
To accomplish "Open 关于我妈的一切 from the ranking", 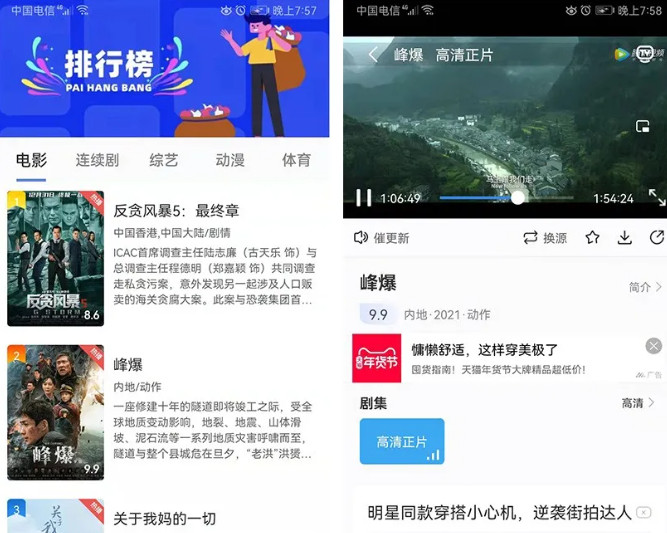I will pyautogui.click(x=178, y=518).
